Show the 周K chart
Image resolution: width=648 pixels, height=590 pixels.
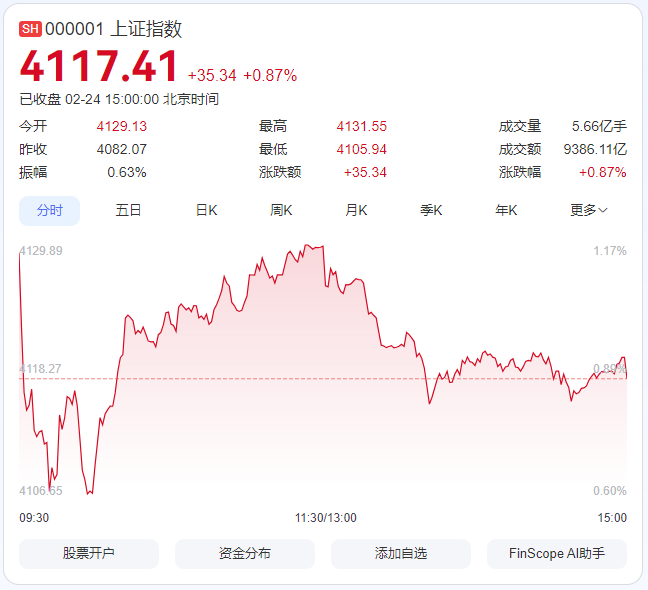point(281,210)
